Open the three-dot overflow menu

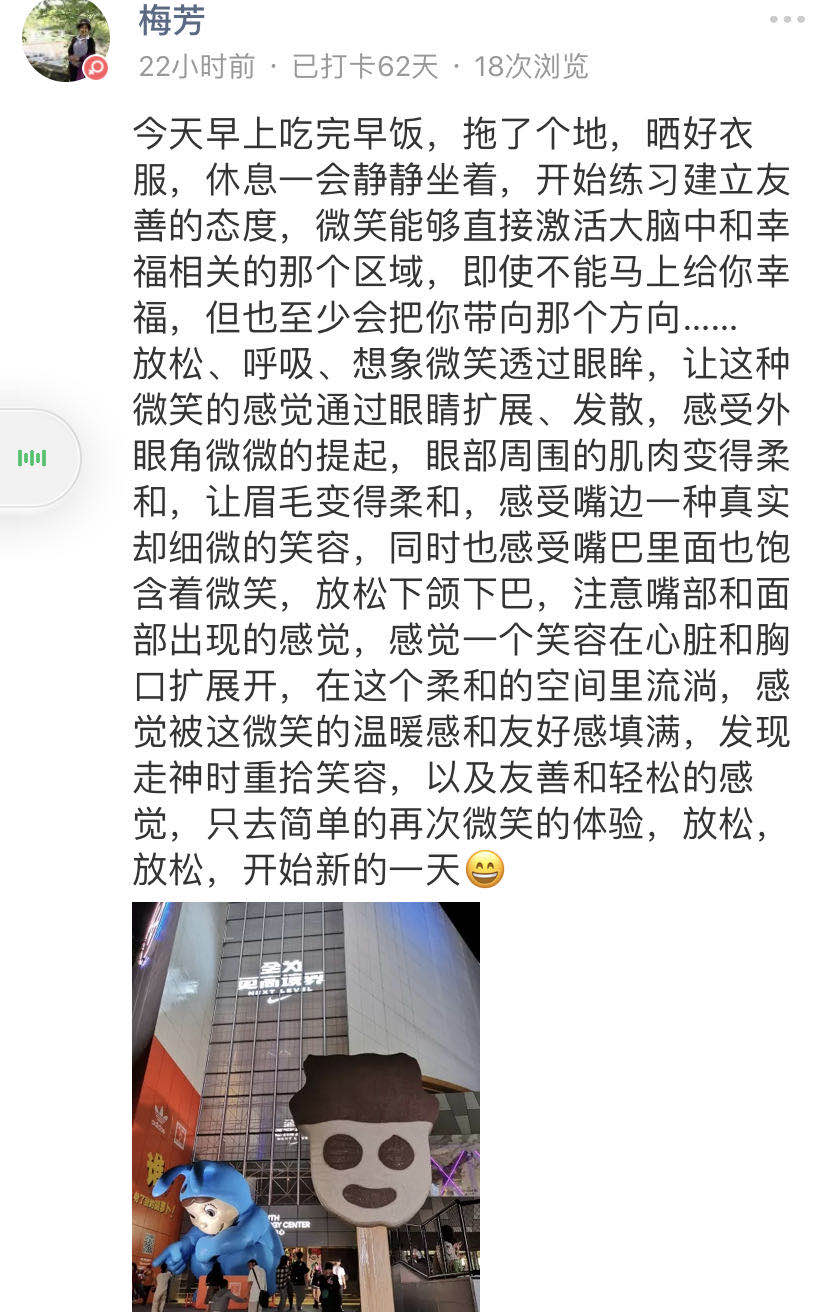tap(787, 20)
